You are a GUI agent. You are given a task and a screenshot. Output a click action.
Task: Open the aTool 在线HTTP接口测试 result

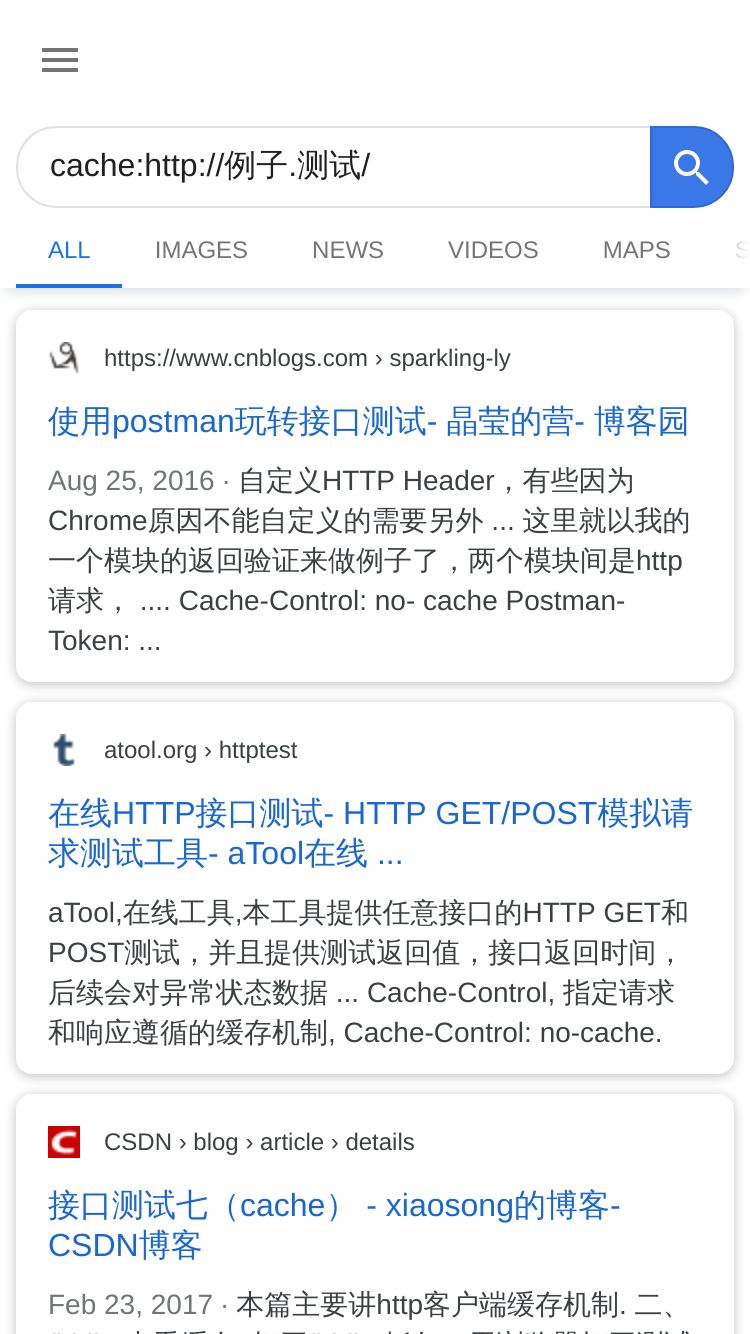tap(370, 834)
